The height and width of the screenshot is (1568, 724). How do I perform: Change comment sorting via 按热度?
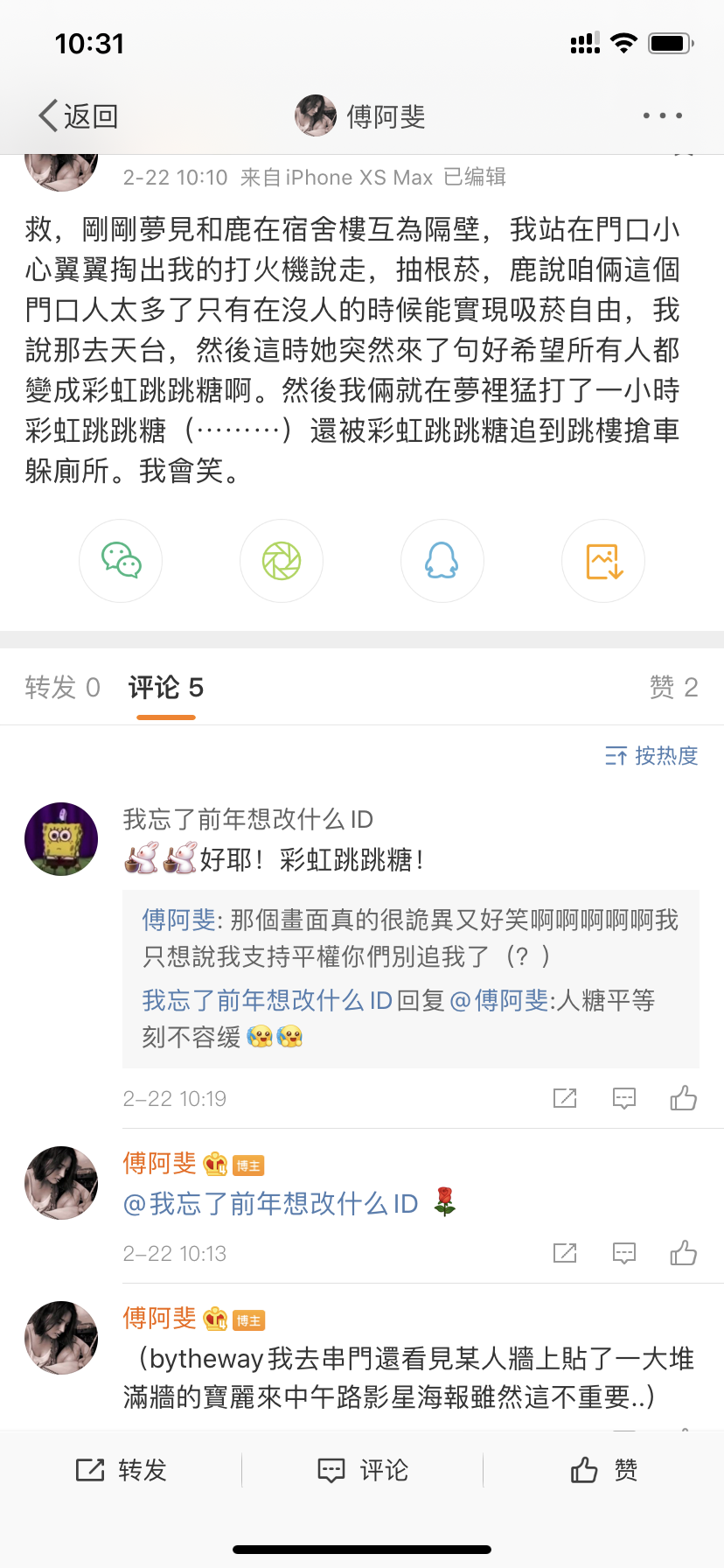(651, 756)
